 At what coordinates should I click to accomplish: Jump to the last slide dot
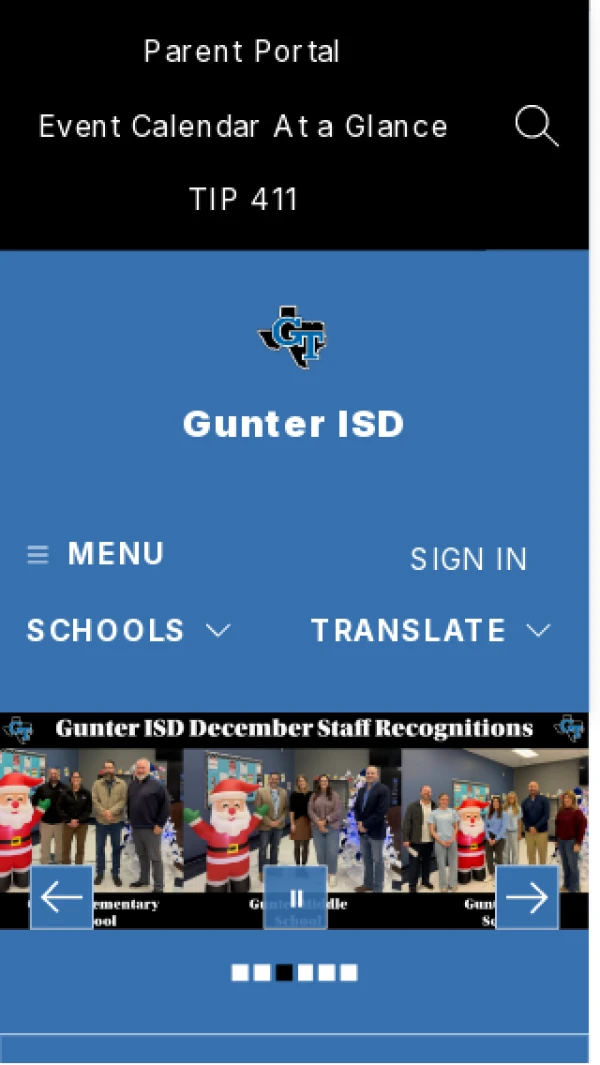(x=349, y=973)
